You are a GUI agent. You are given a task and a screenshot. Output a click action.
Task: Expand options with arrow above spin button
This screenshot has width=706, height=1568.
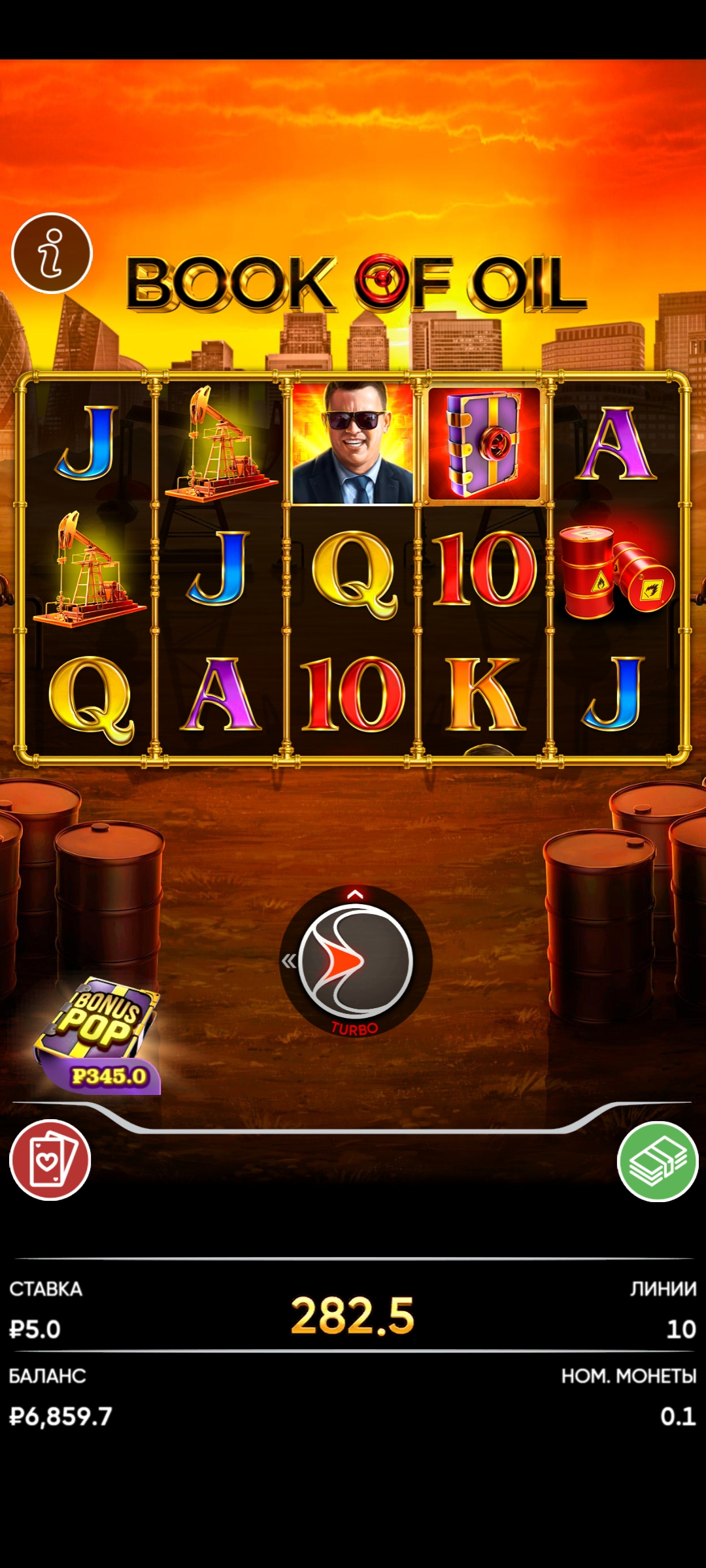pyautogui.click(x=355, y=895)
